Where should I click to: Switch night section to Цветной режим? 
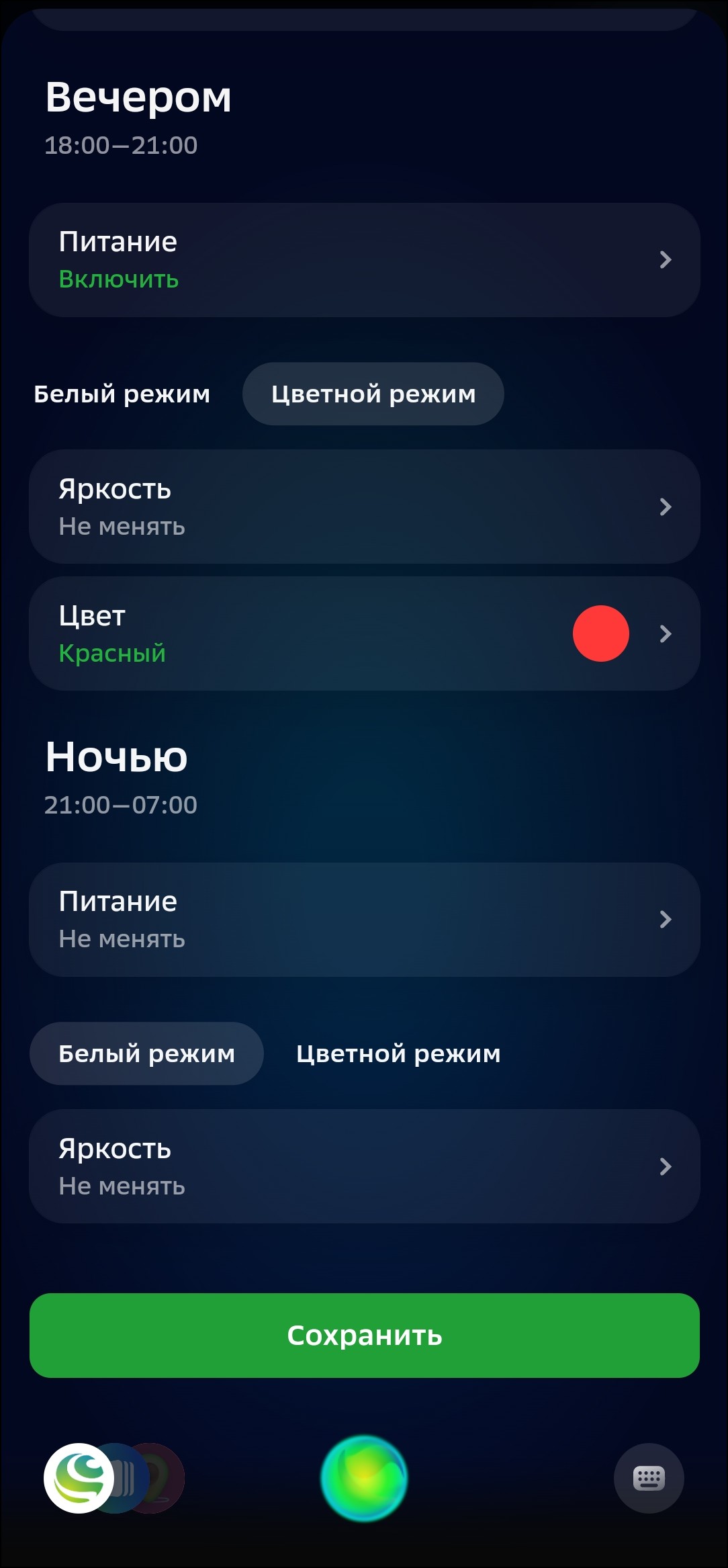pyautogui.click(x=398, y=1053)
